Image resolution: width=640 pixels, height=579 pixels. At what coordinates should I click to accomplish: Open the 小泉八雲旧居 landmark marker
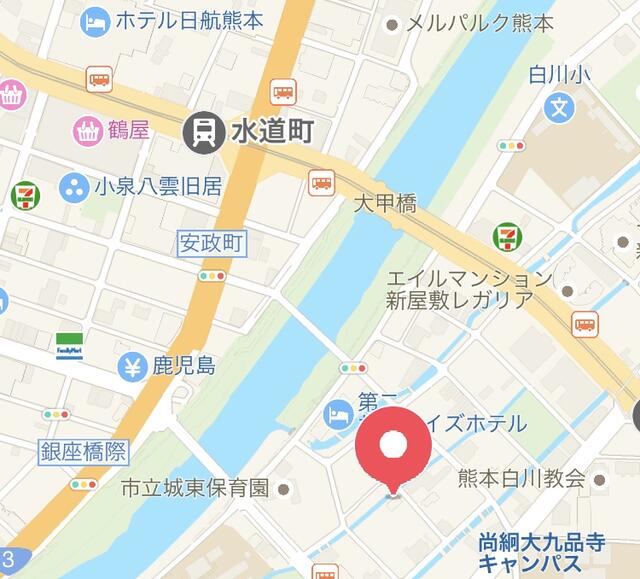72,186
